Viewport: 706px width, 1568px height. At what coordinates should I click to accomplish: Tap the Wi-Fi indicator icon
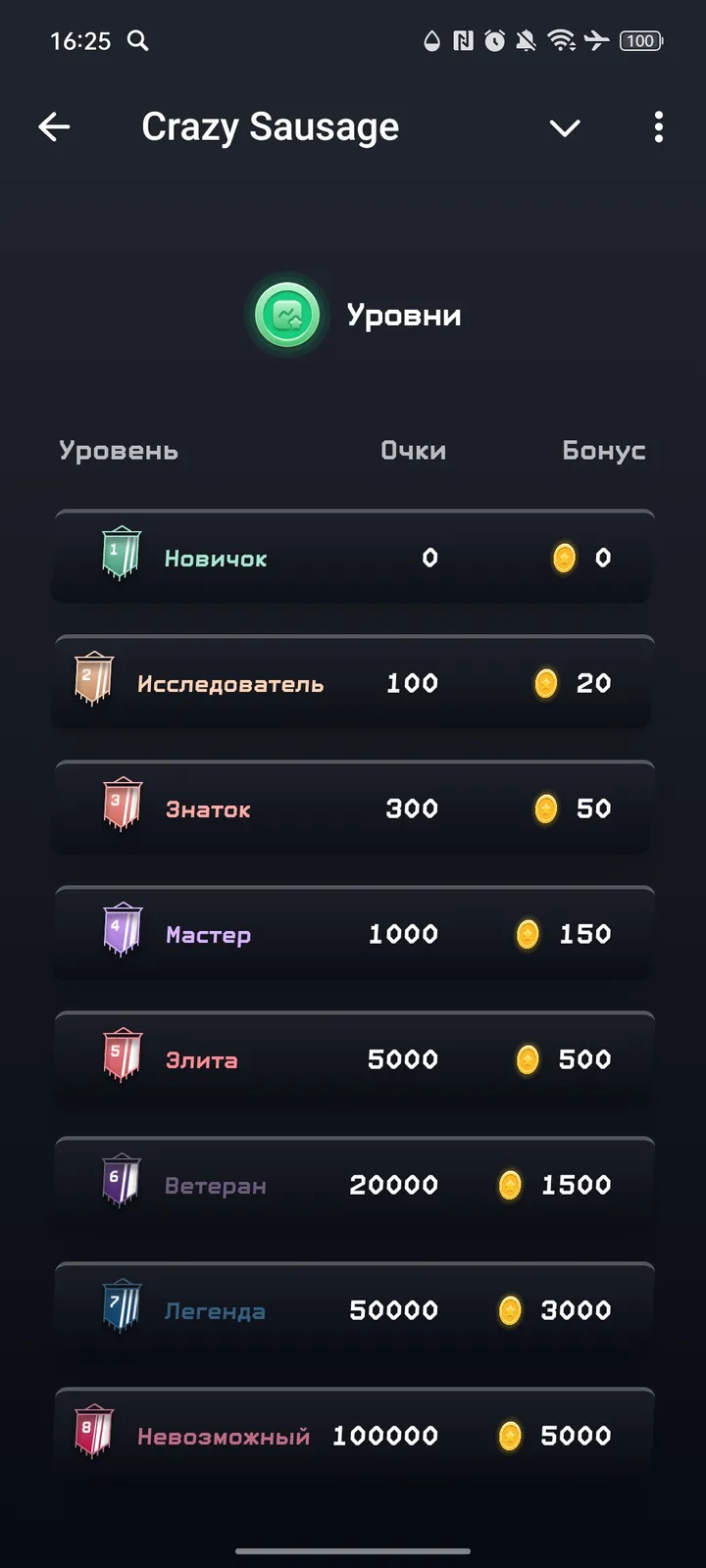coord(562,41)
